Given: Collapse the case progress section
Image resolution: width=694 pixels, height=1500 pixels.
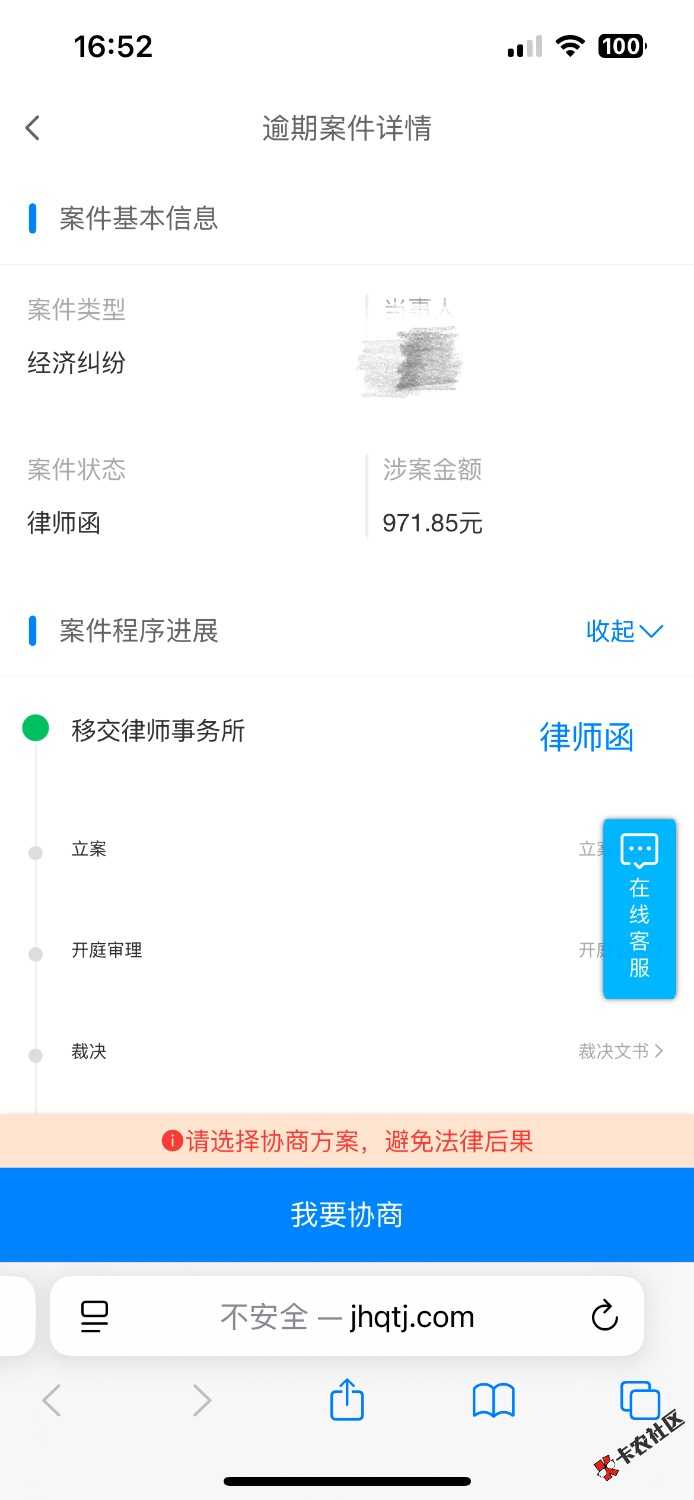Looking at the screenshot, I should tap(624, 631).
